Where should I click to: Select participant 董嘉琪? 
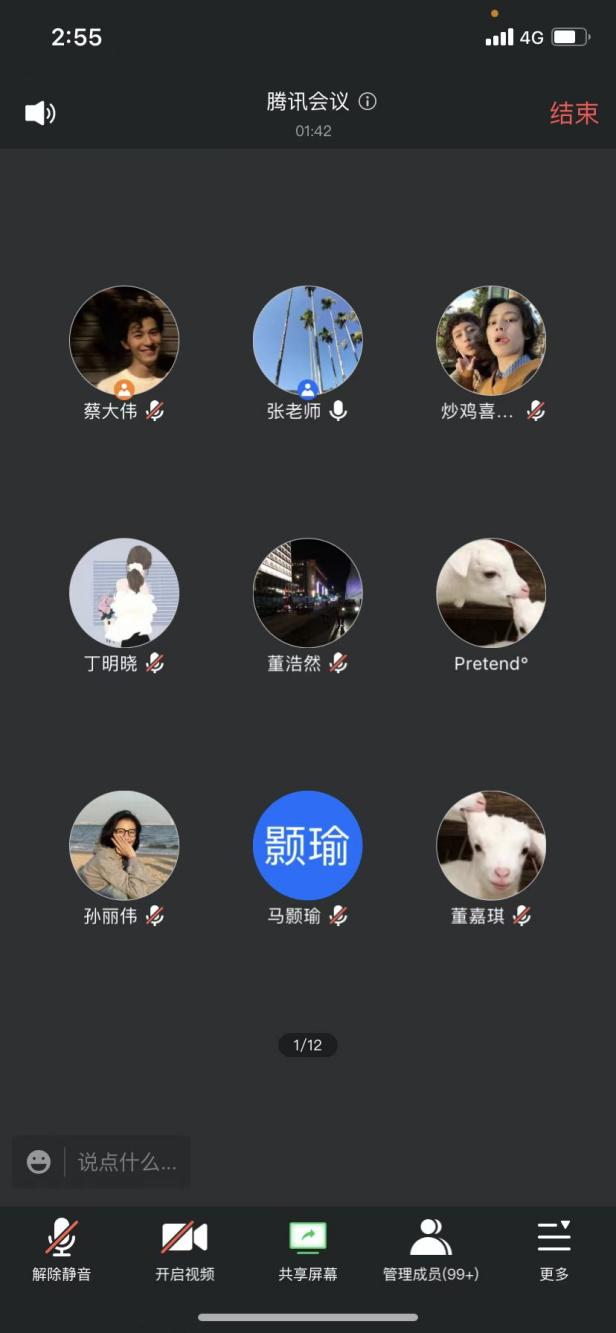[491, 846]
